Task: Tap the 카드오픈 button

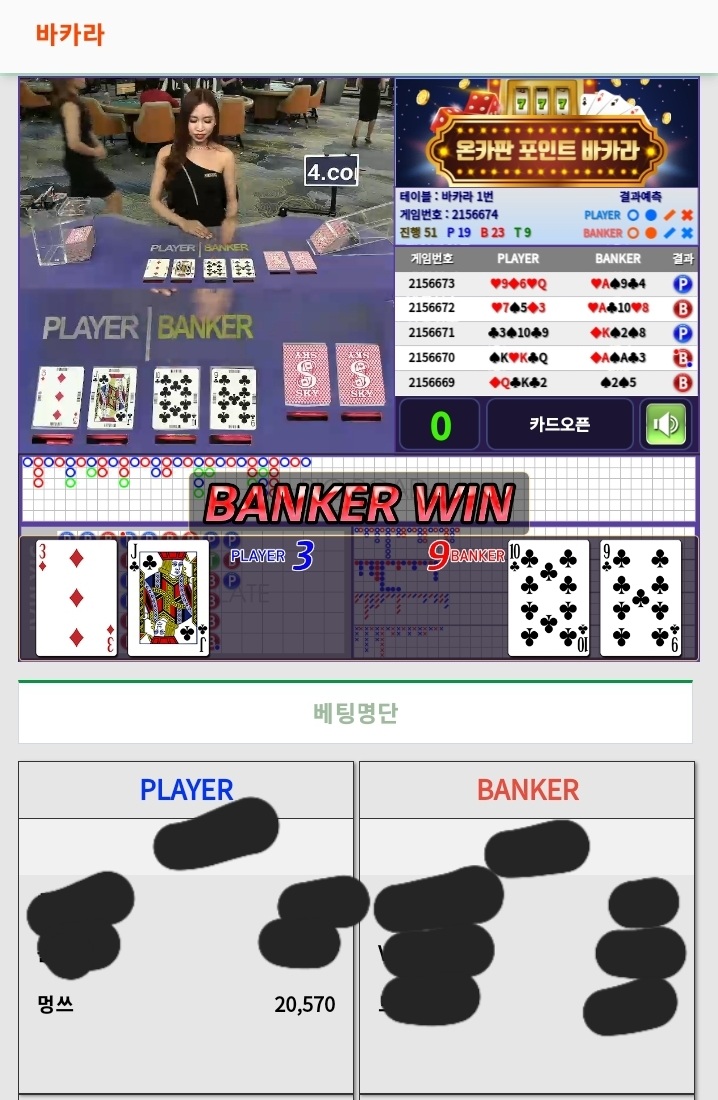Action: coord(559,425)
